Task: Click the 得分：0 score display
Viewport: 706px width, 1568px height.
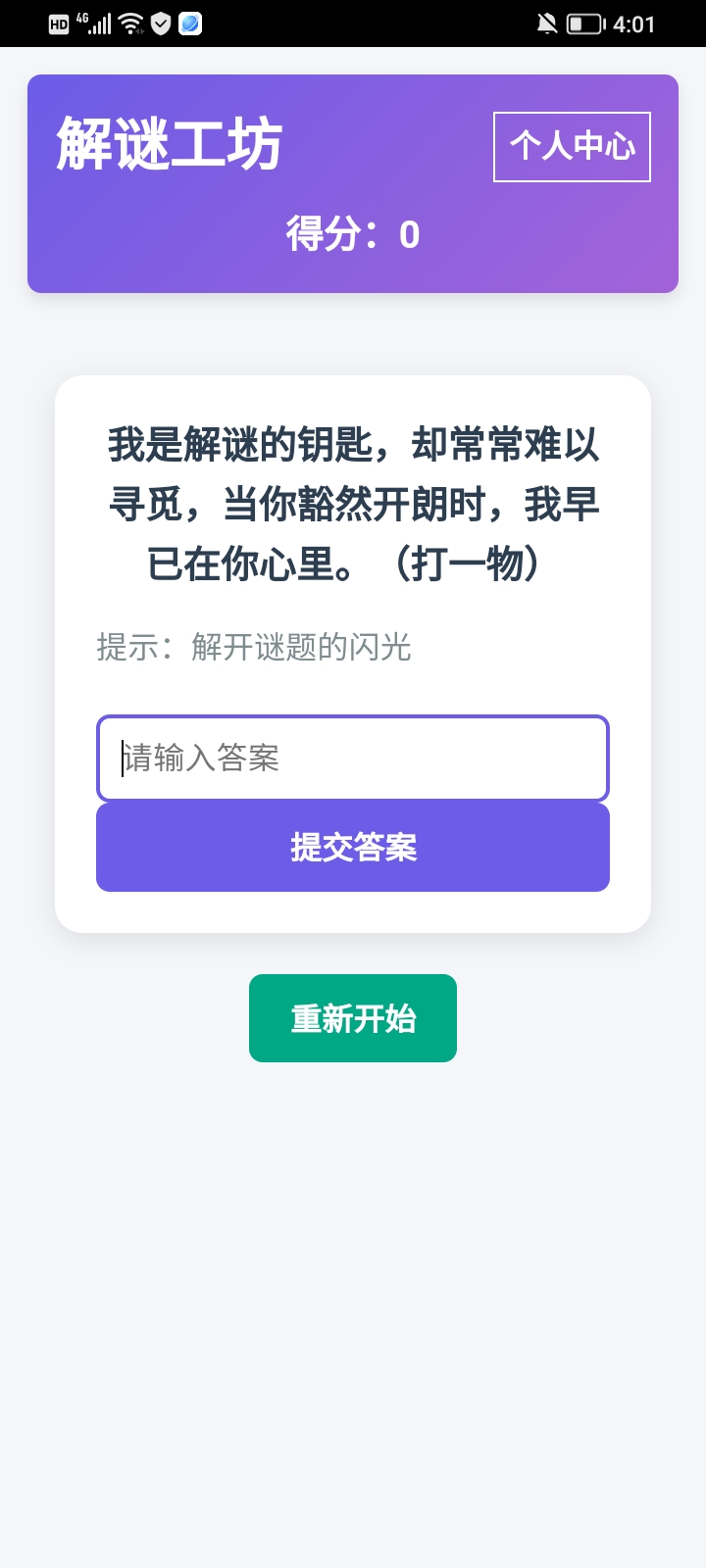Action: point(352,234)
